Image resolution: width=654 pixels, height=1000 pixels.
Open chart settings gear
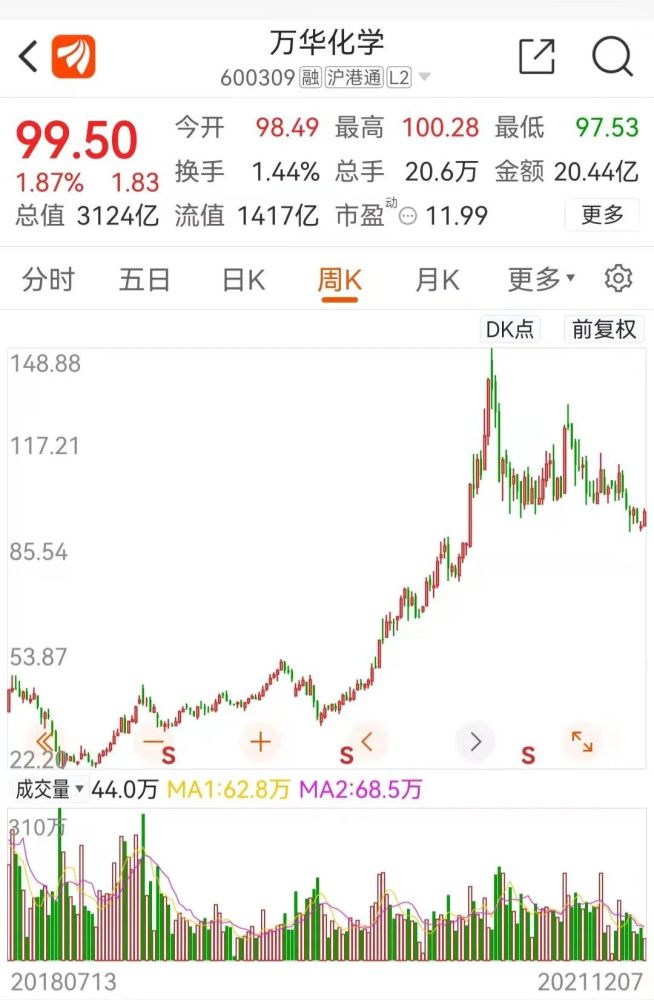(x=619, y=278)
